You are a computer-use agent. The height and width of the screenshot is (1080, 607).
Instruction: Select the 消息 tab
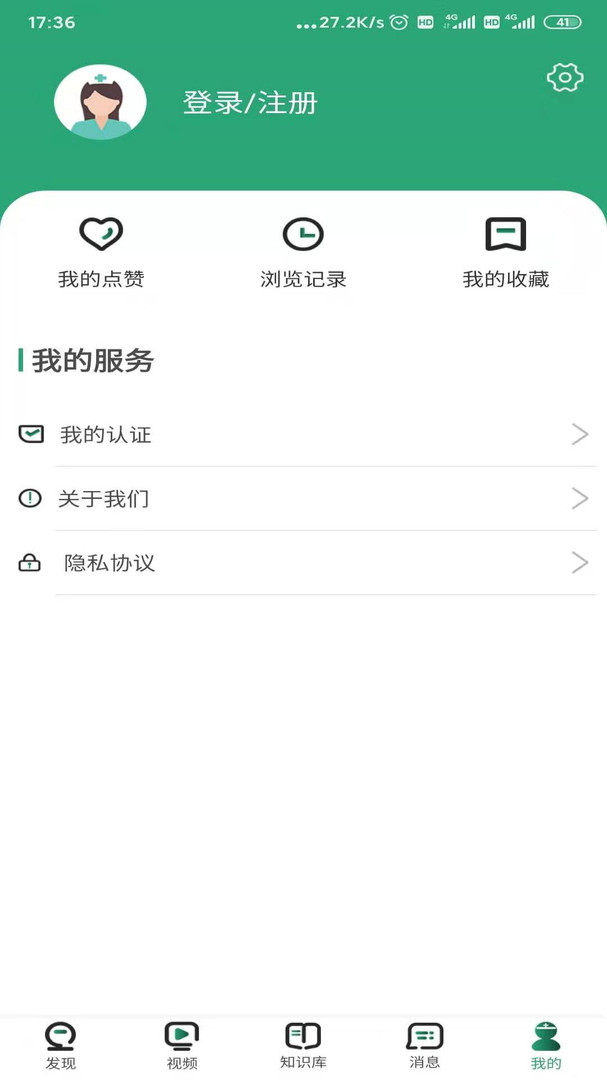point(424,1045)
